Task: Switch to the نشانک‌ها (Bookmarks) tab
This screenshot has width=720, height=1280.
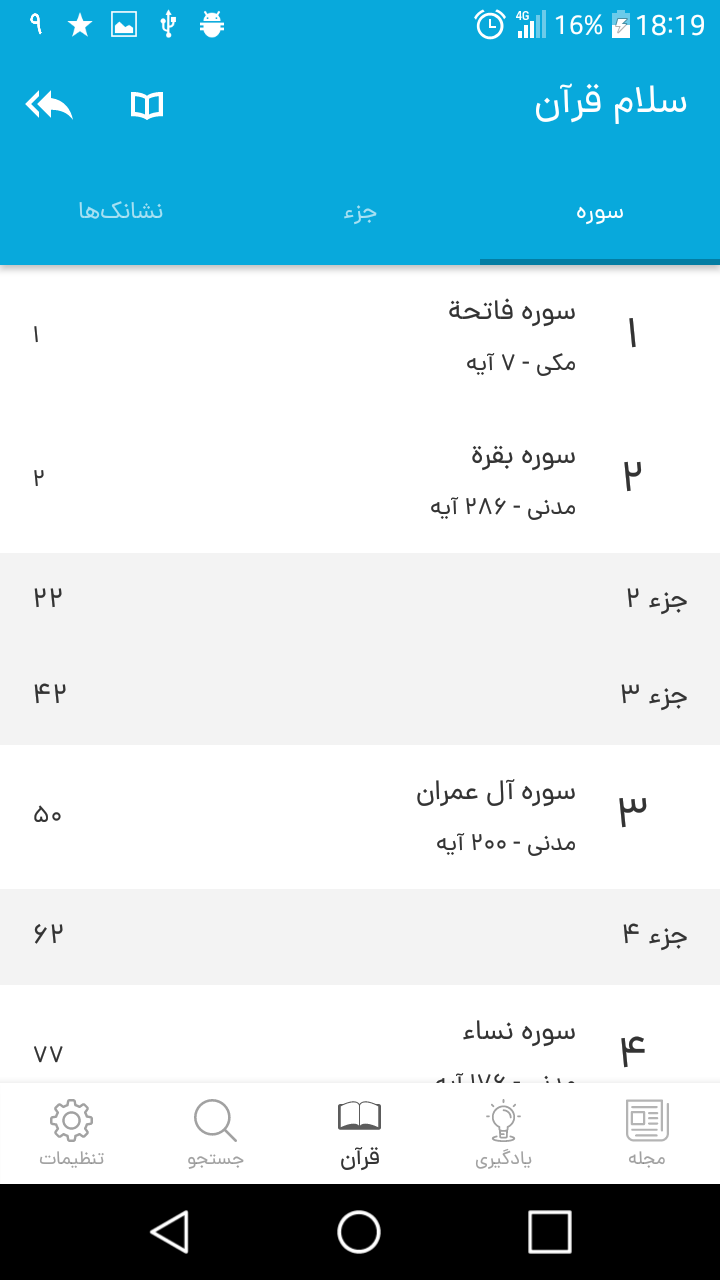Action: pos(120,211)
